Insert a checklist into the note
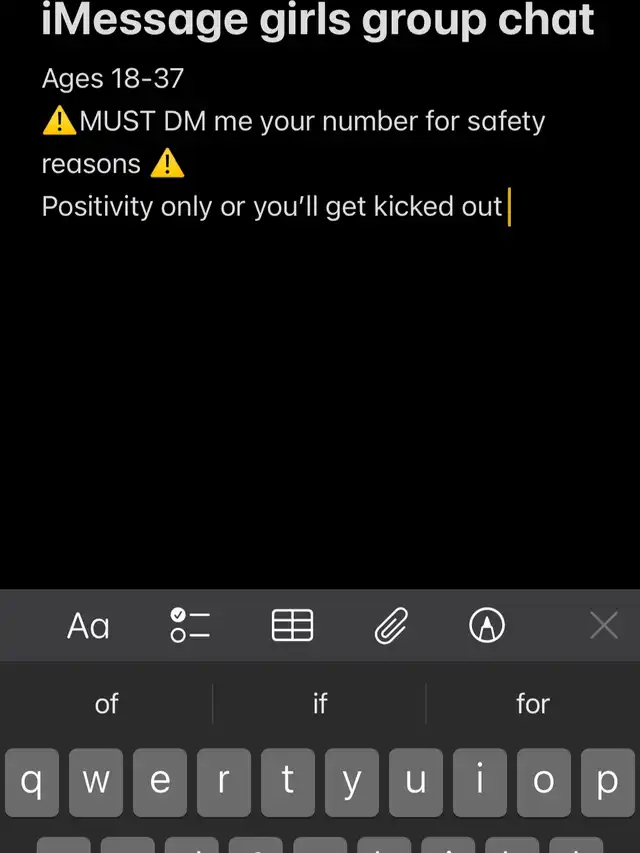 (190, 626)
